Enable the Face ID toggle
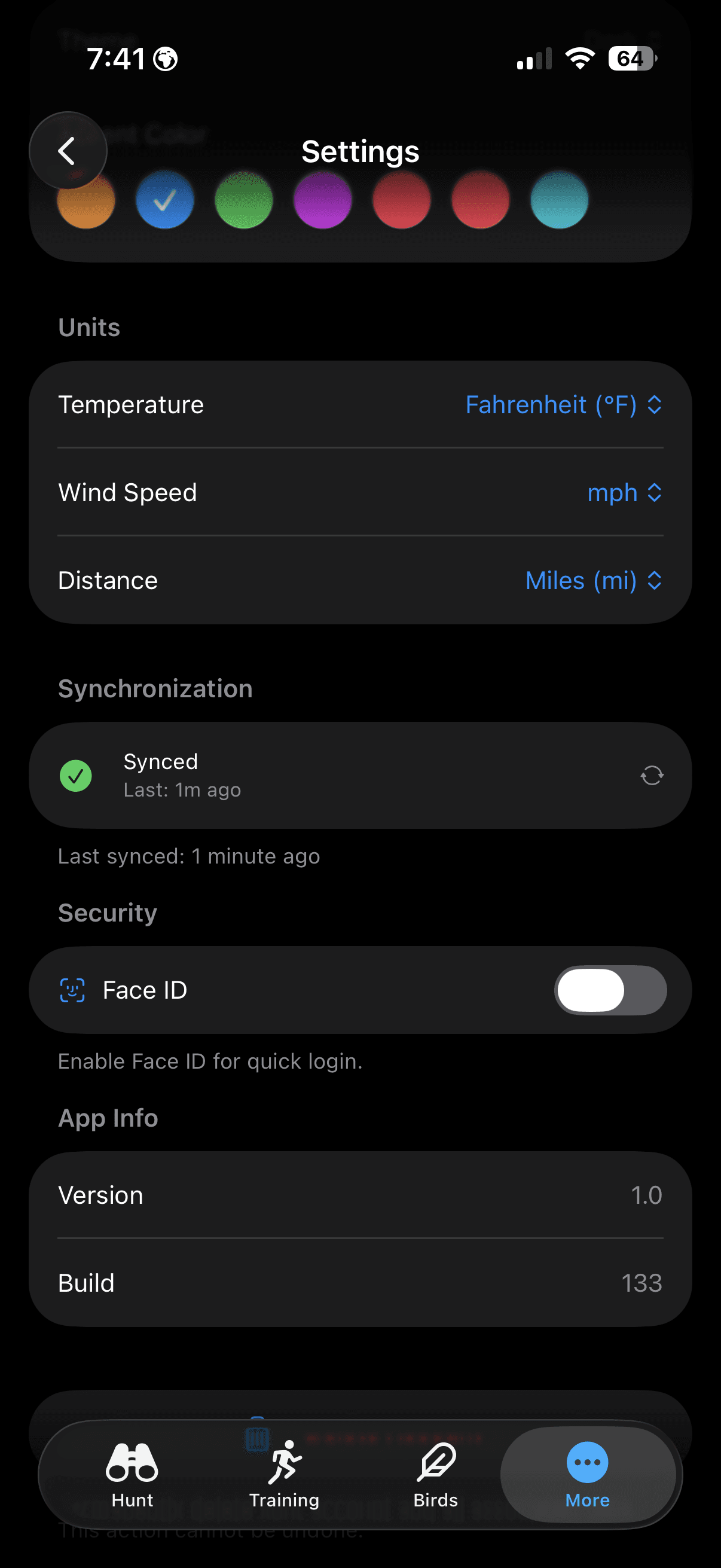Screen dimensions: 721x1568 pyautogui.click(x=610, y=990)
